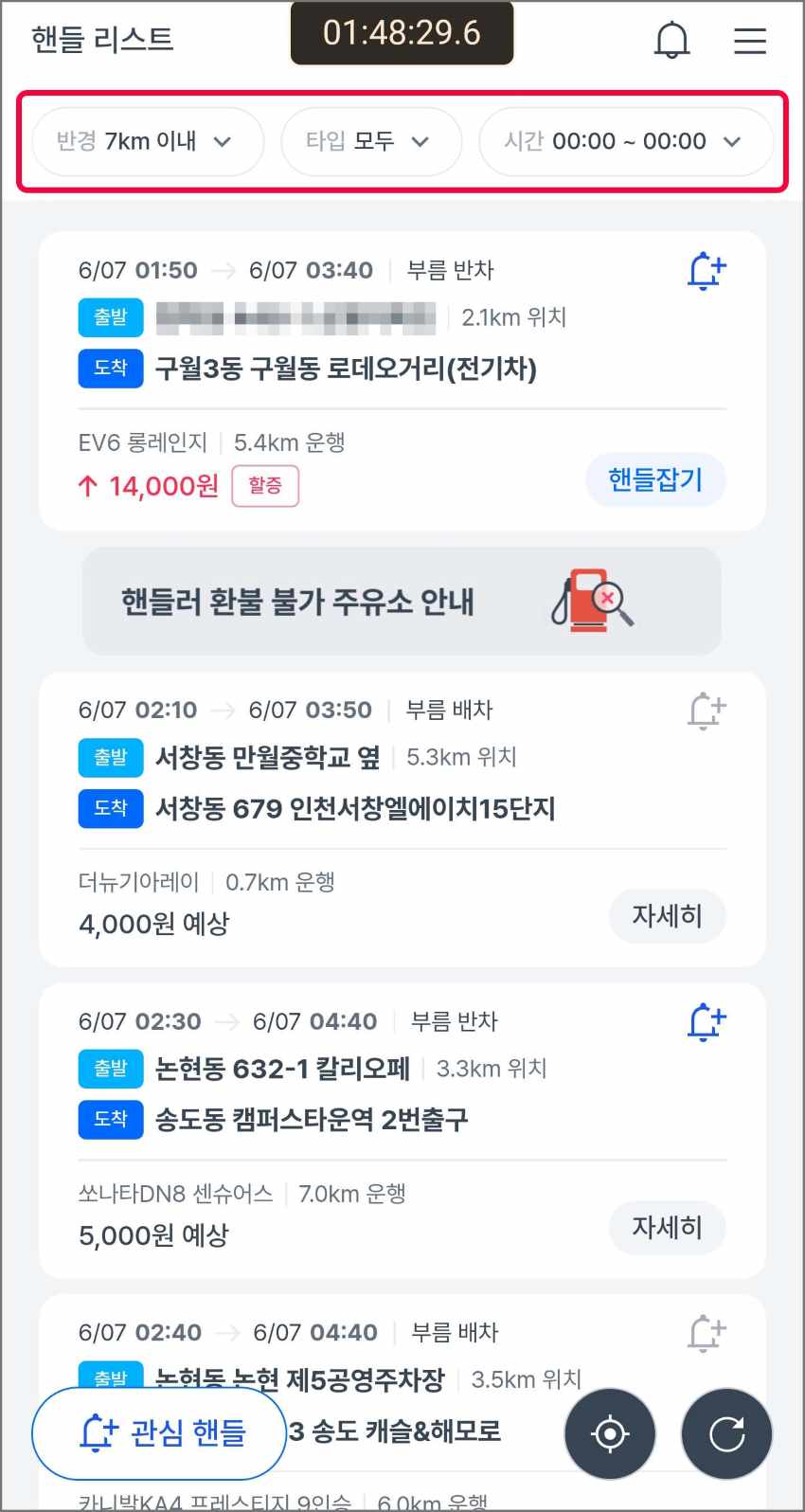Open the notification bell at the top
The height and width of the screenshot is (1512, 805).
click(x=672, y=40)
